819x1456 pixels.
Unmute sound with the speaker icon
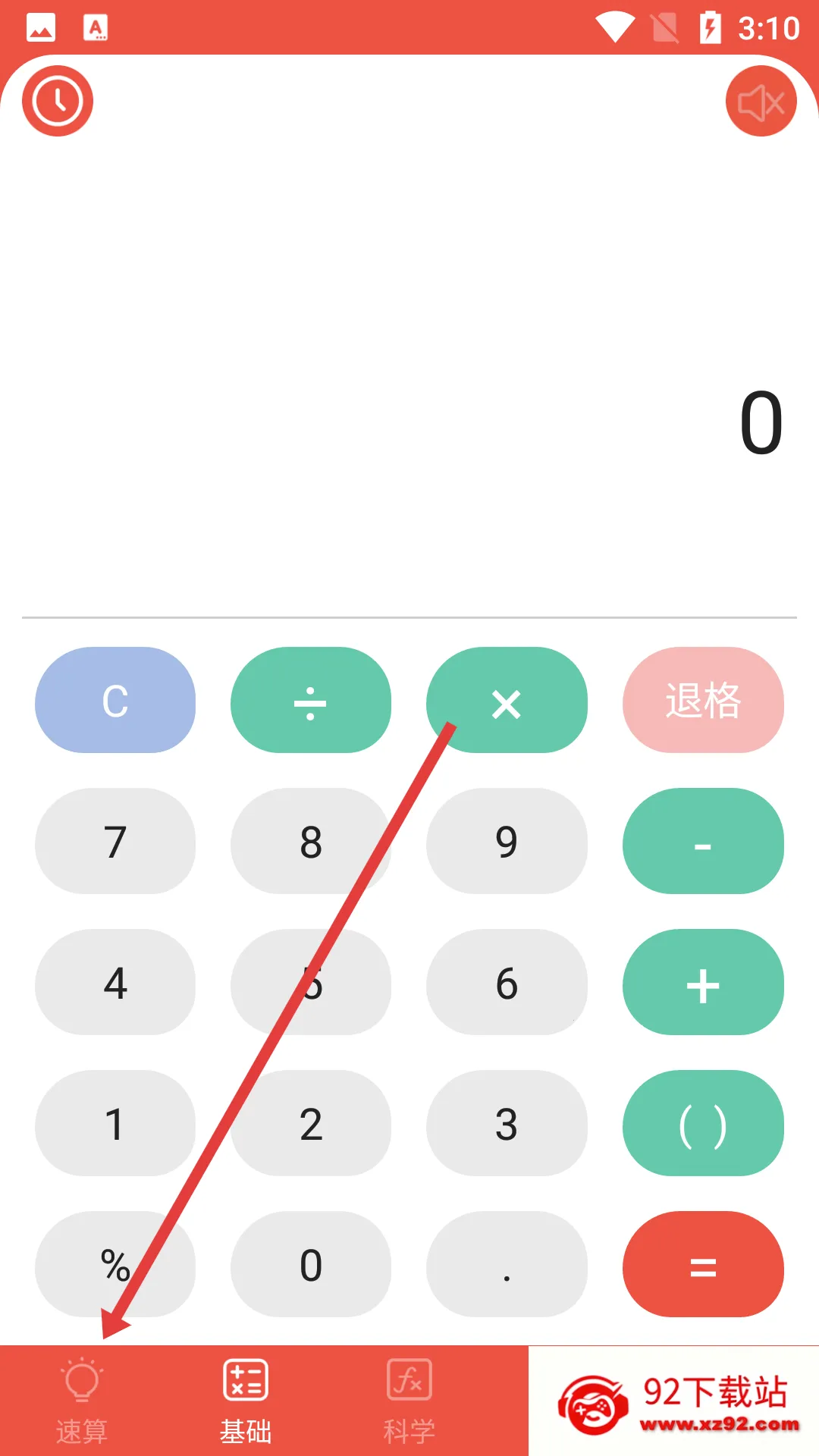point(761,101)
